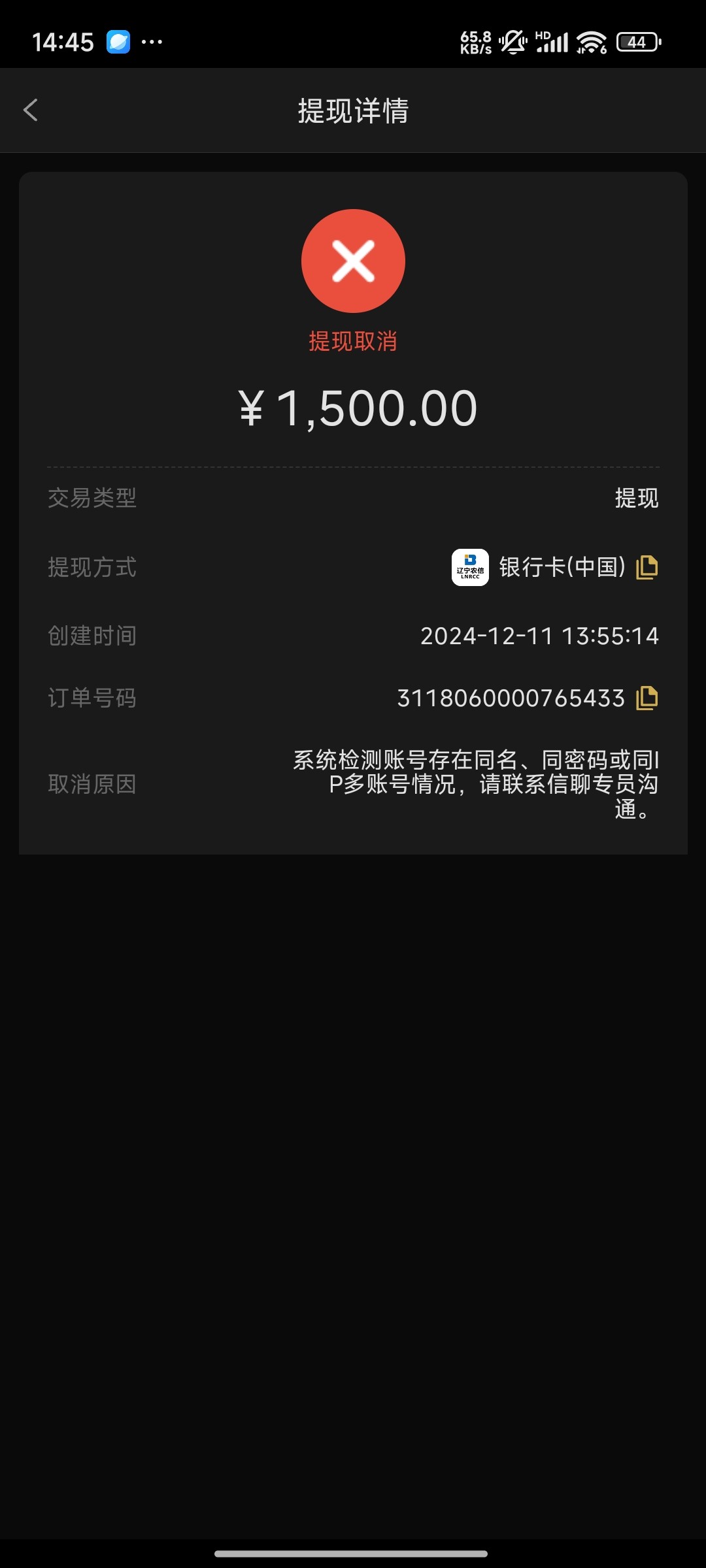
Task: Tap the three-dot ellipsis in the status bar
Action: tap(151, 41)
